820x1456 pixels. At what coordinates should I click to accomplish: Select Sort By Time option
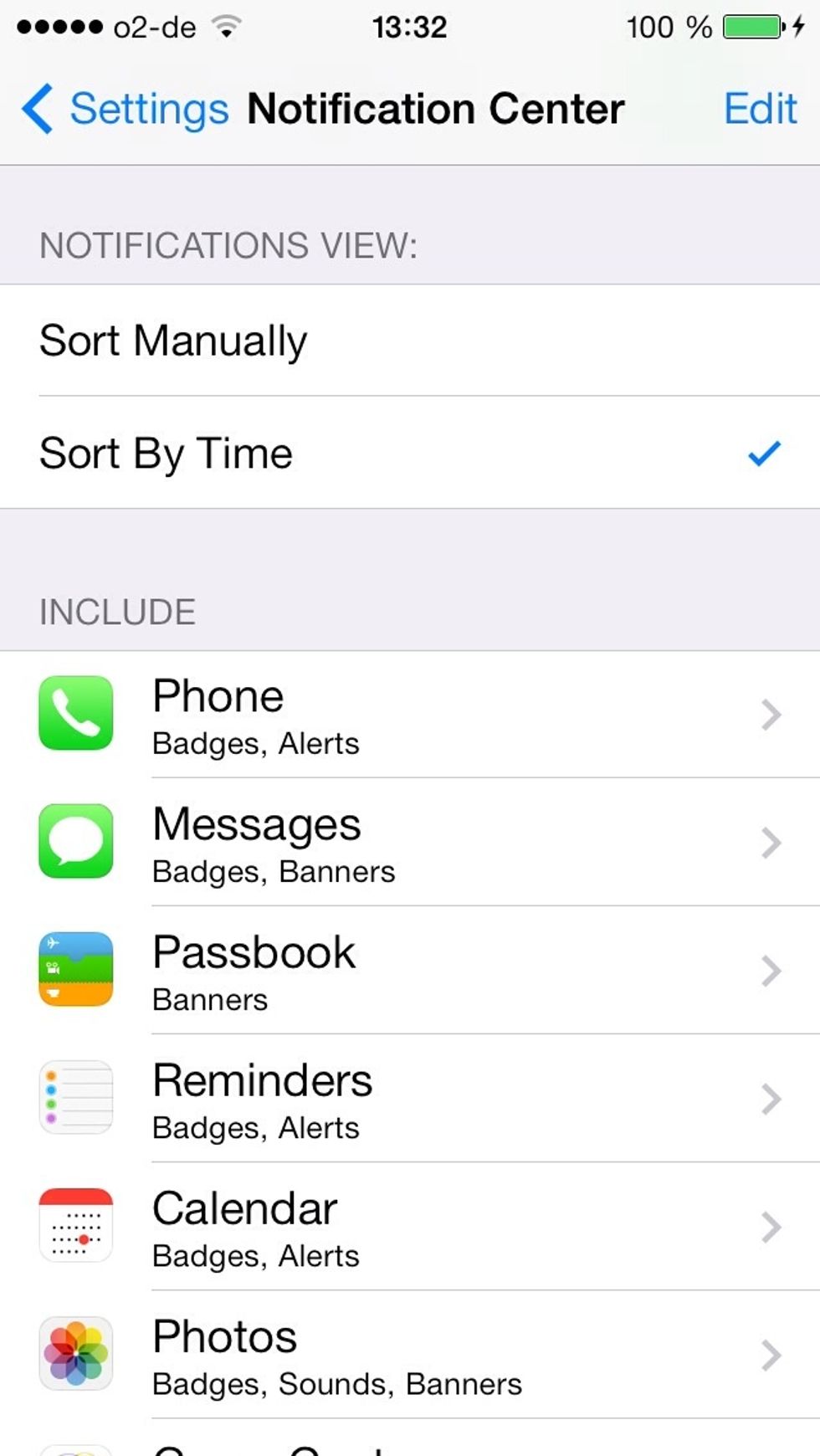(x=165, y=453)
